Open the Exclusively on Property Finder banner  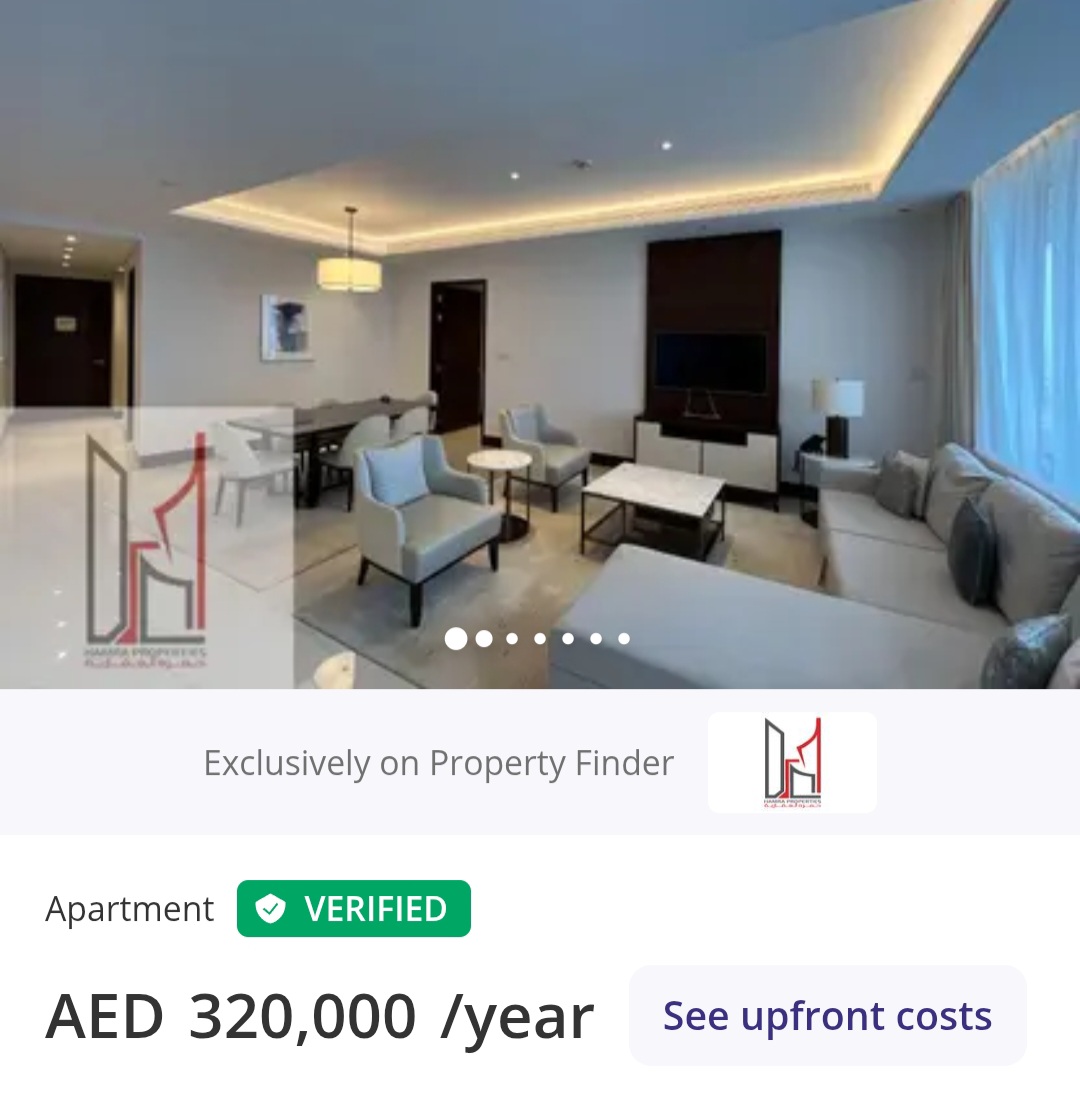438,762
